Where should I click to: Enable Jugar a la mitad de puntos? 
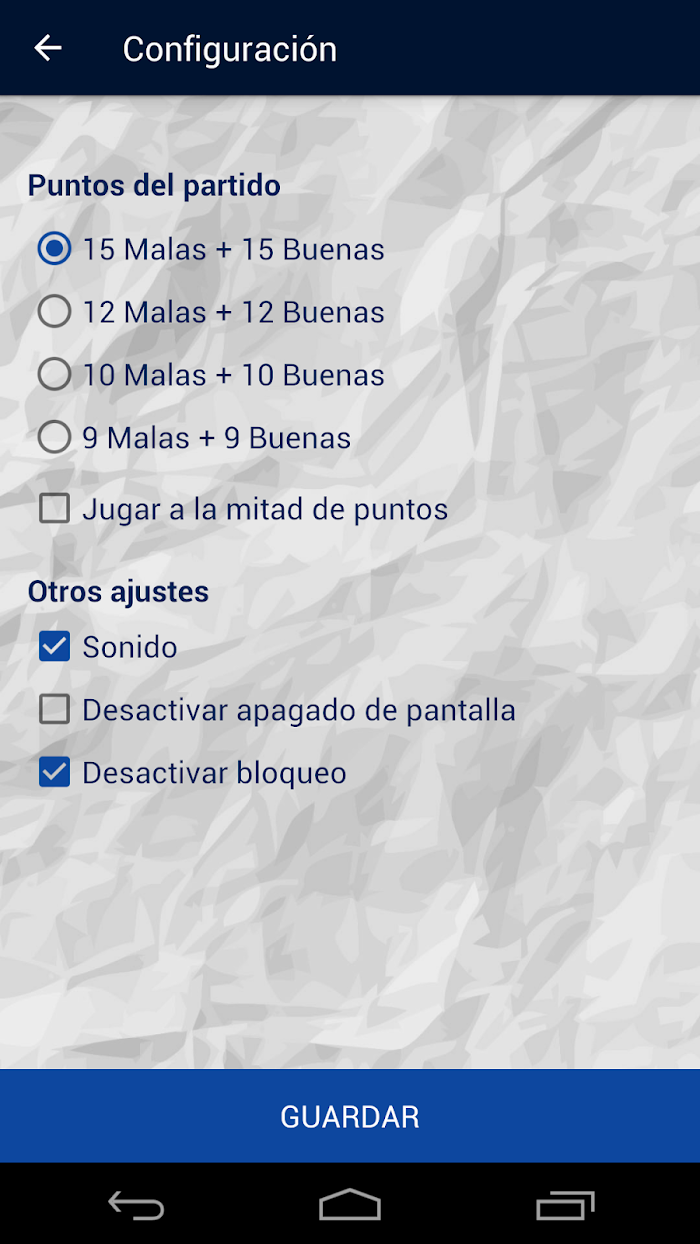pos(243,509)
